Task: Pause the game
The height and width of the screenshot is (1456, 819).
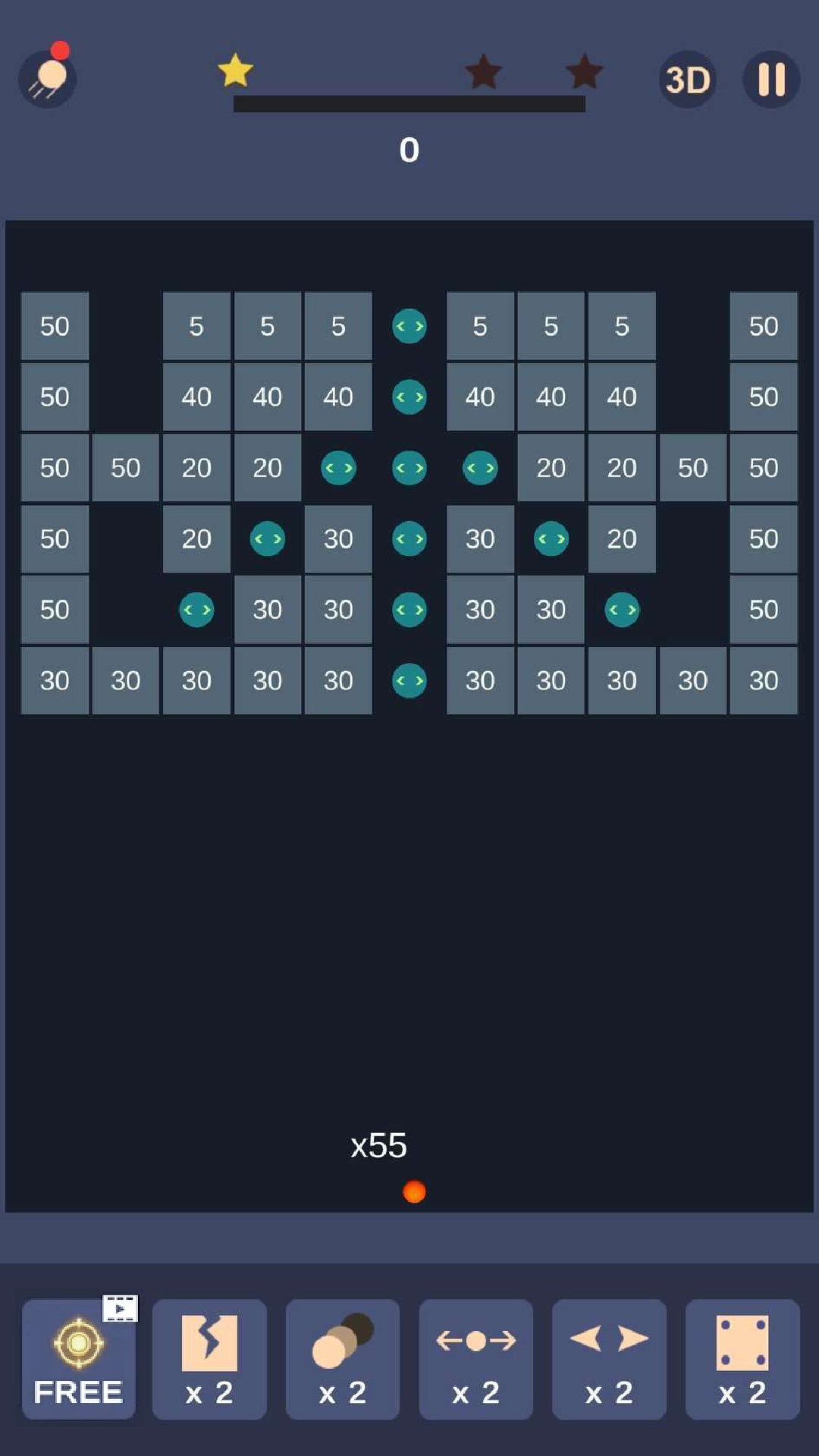Action: [x=771, y=80]
